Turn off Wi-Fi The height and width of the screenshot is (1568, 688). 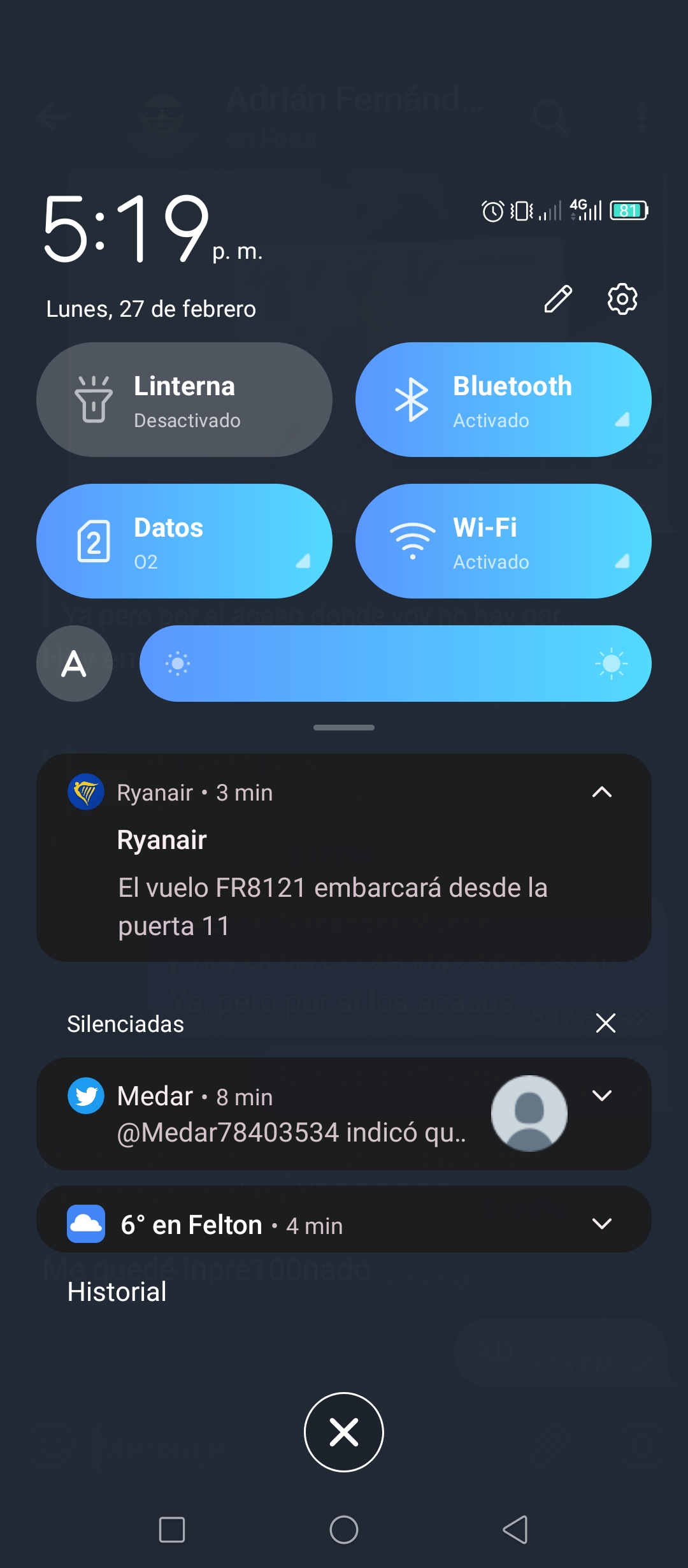click(x=503, y=541)
